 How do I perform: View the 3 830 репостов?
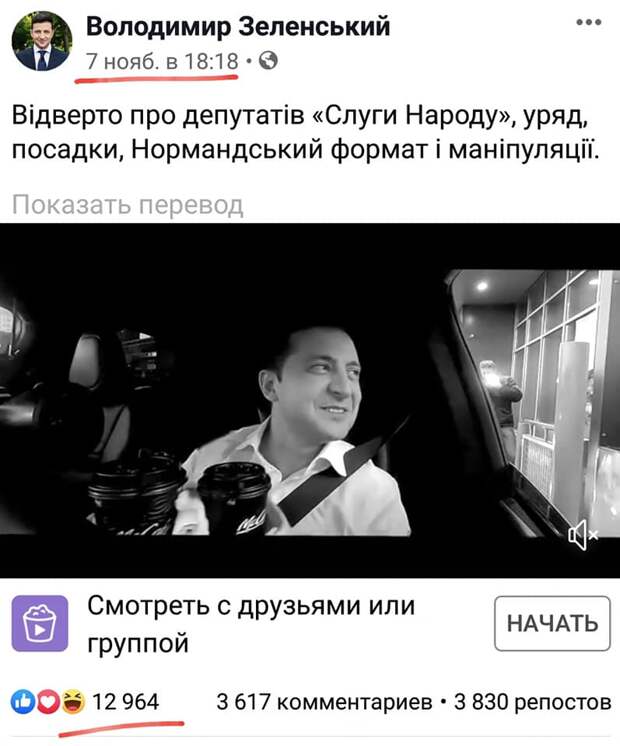tap(533, 702)
